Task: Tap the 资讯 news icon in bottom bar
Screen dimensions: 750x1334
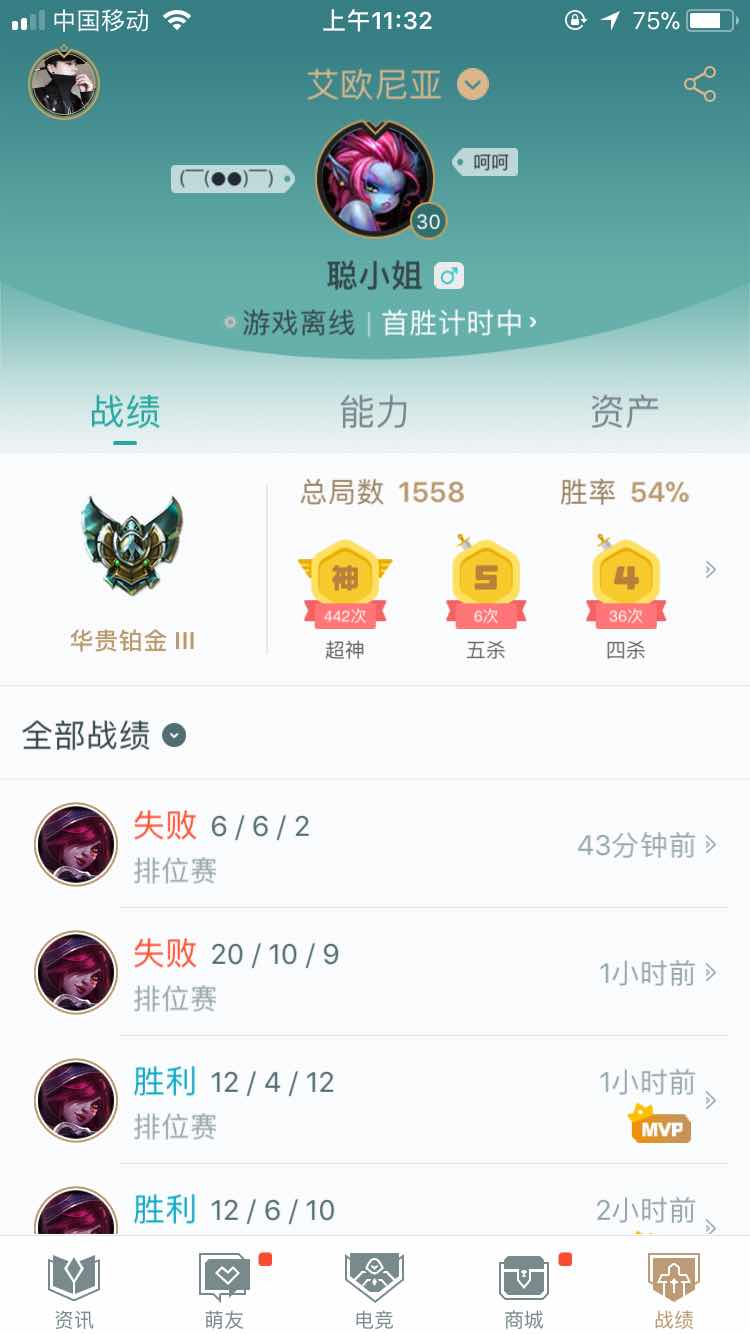Action: (x=73, y=1285)
